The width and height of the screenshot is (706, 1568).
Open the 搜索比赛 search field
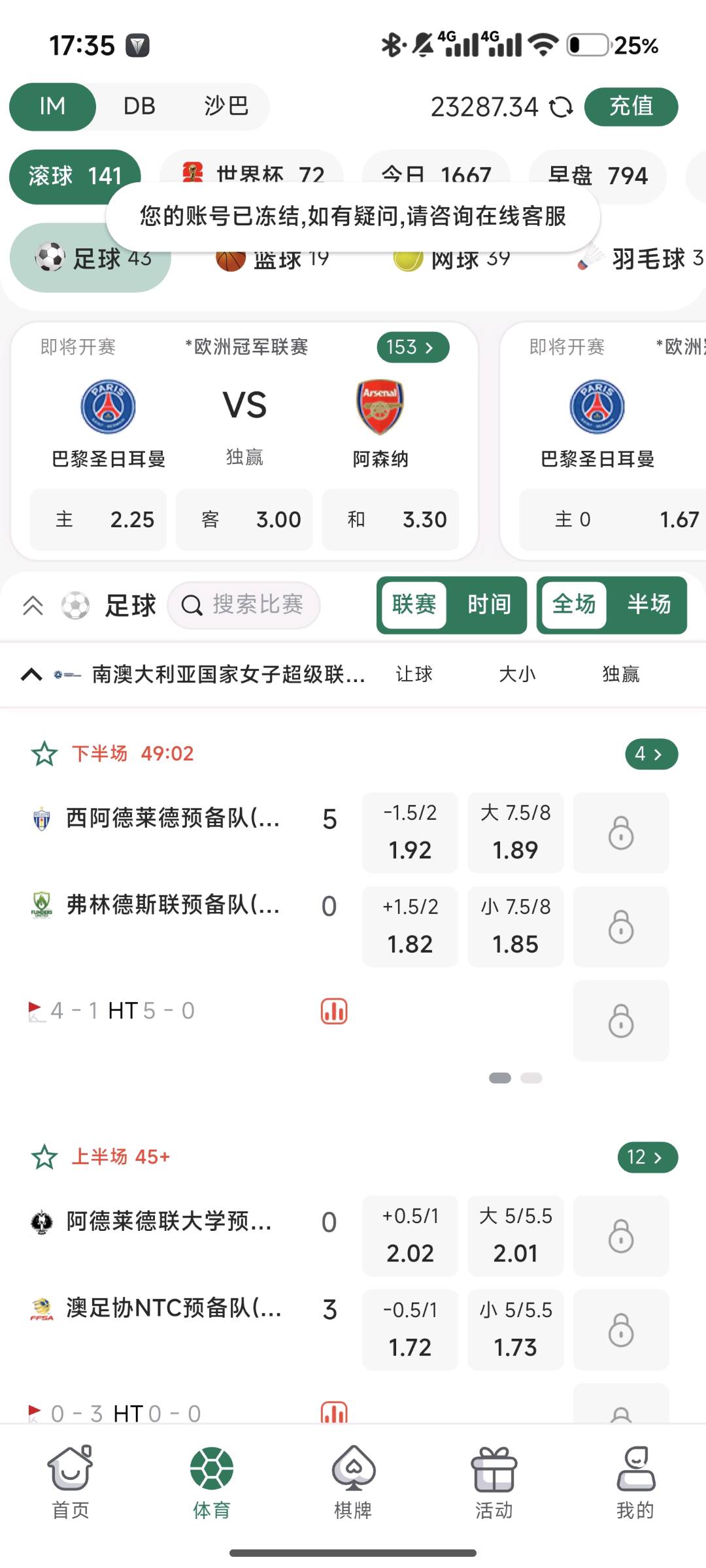[244, 605]
